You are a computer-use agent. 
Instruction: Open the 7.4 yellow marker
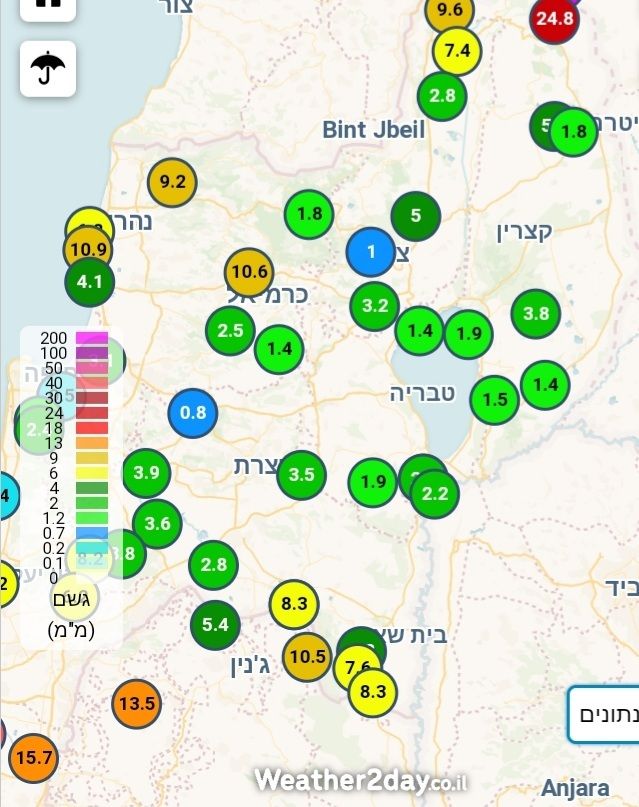(x=457, y=50)
